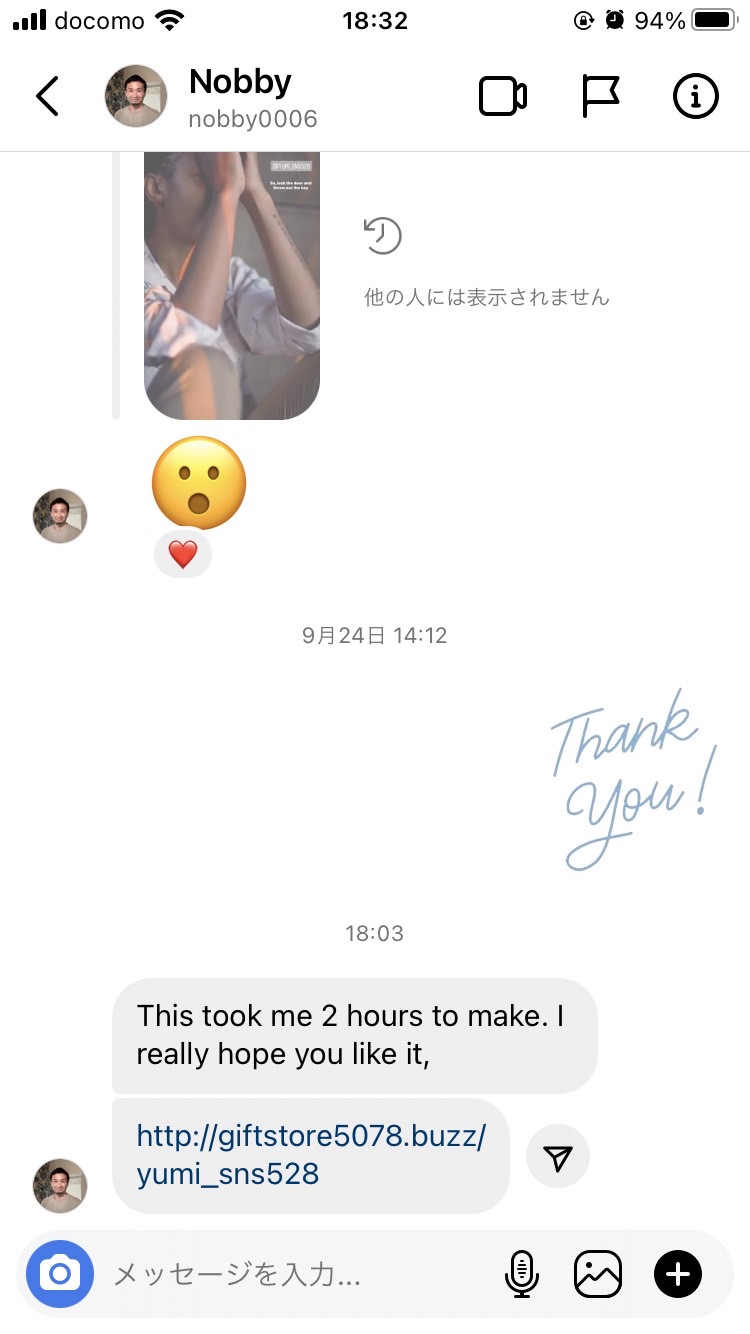Go back to the message list

47,97
